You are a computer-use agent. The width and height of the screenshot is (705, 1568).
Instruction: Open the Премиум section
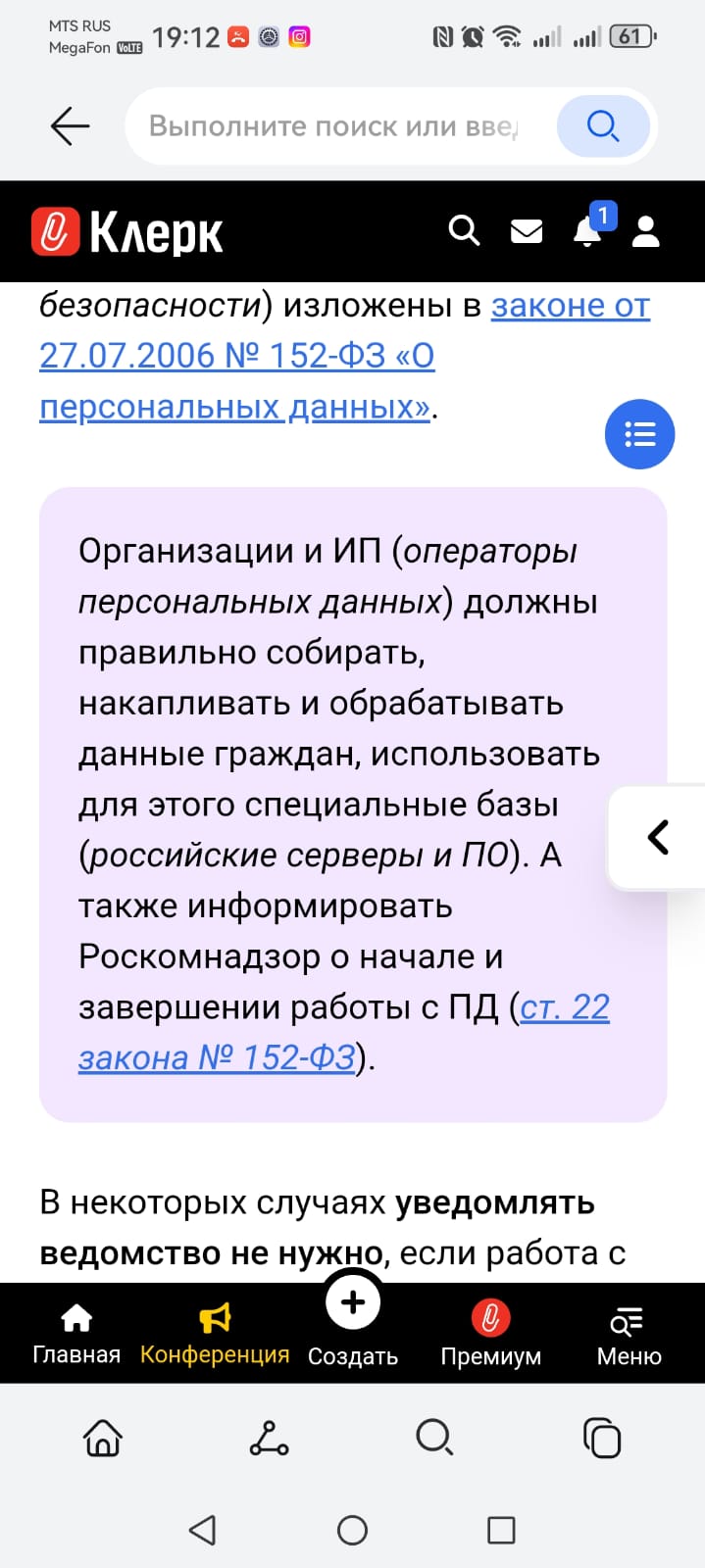point(490,1334)
